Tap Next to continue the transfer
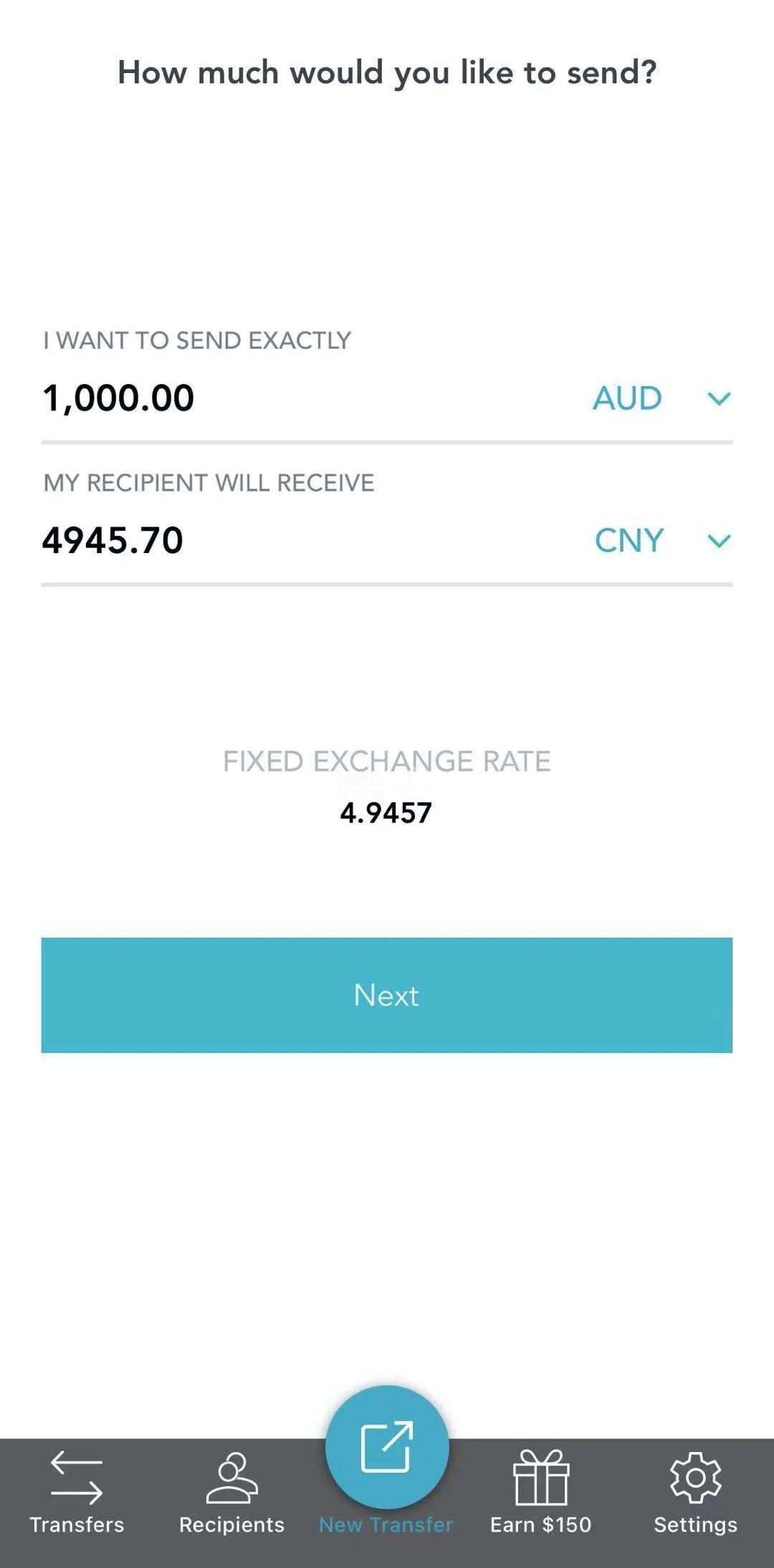The image size is (774, 1568). [x=387, y=995]
